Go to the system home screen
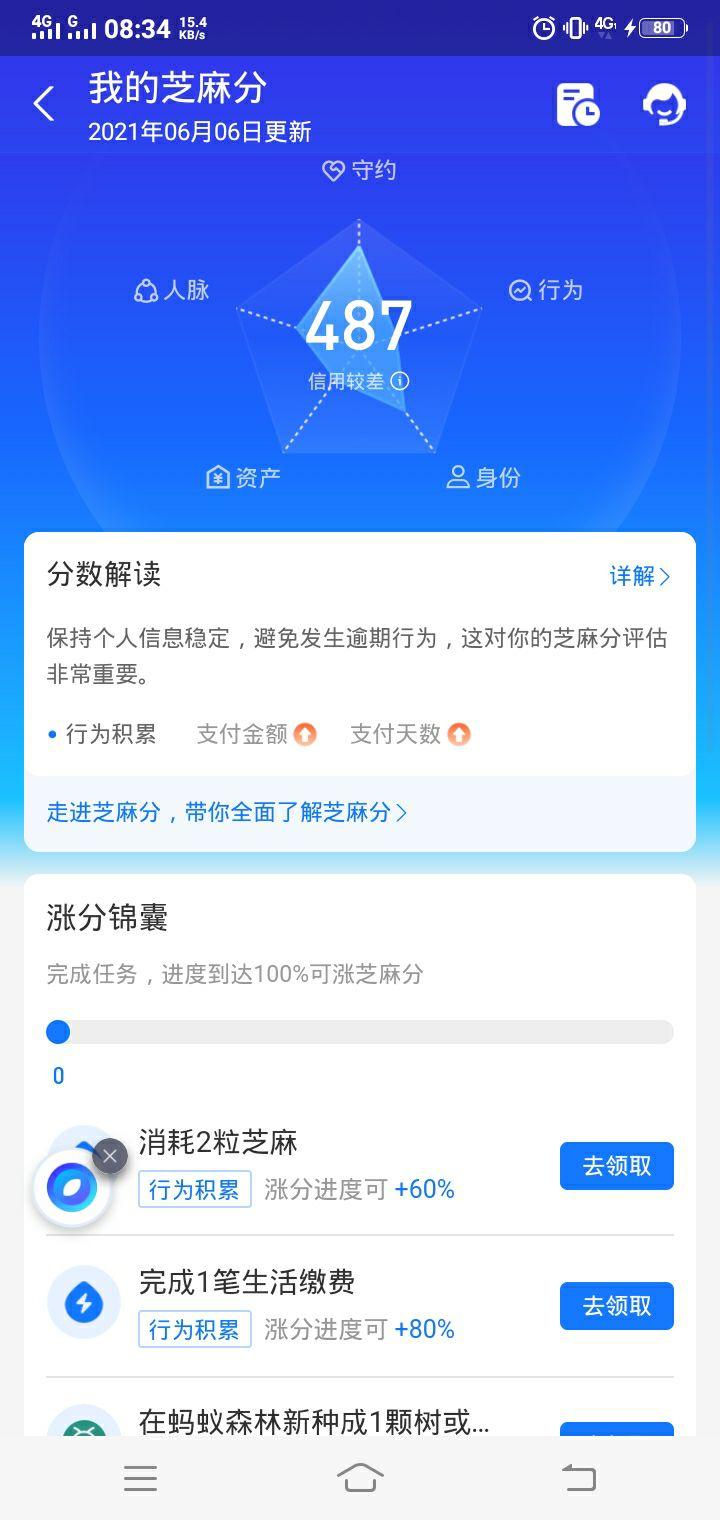720x1520 pixels. (x=360, y=1477)
